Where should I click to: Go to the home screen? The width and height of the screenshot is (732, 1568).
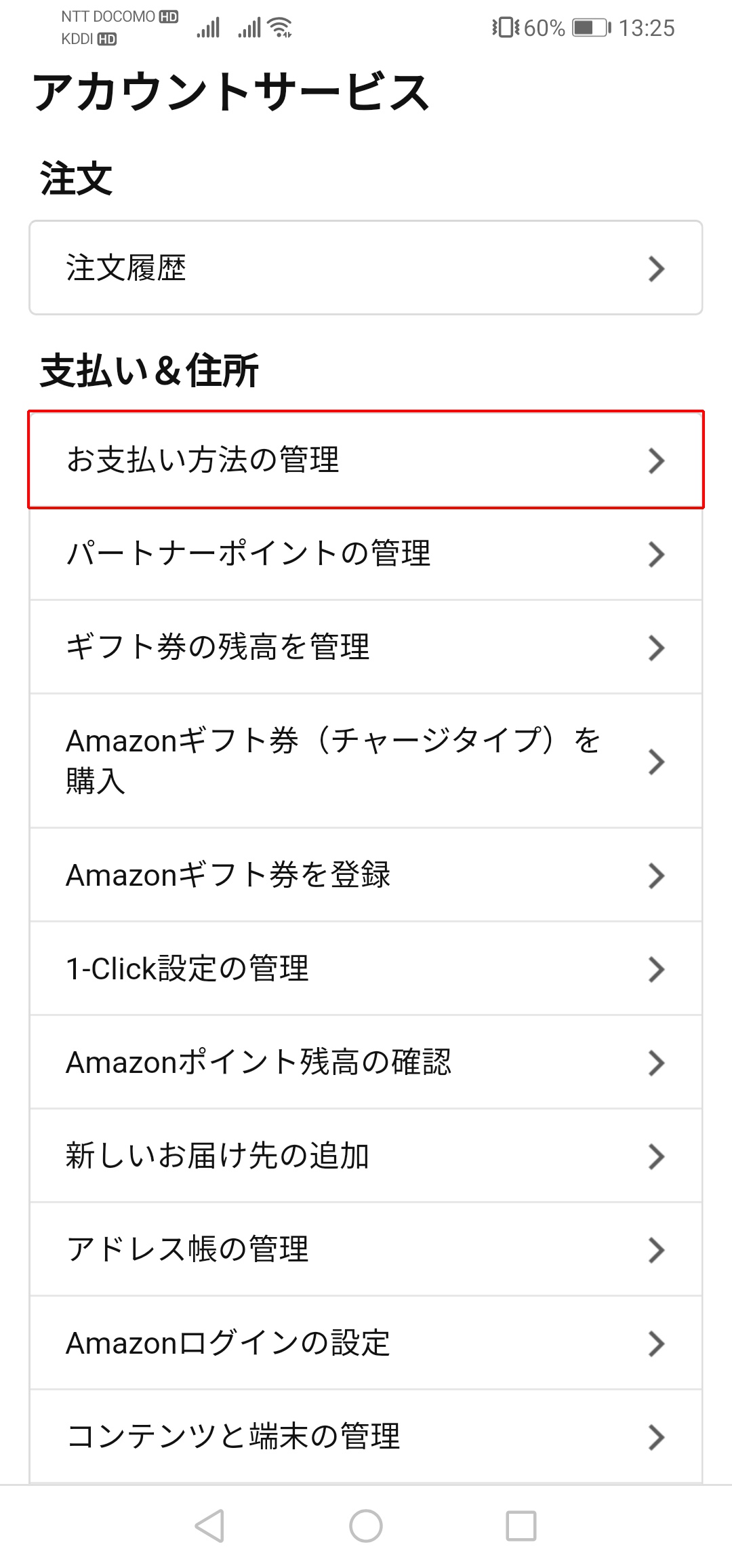pos(366,1527)
